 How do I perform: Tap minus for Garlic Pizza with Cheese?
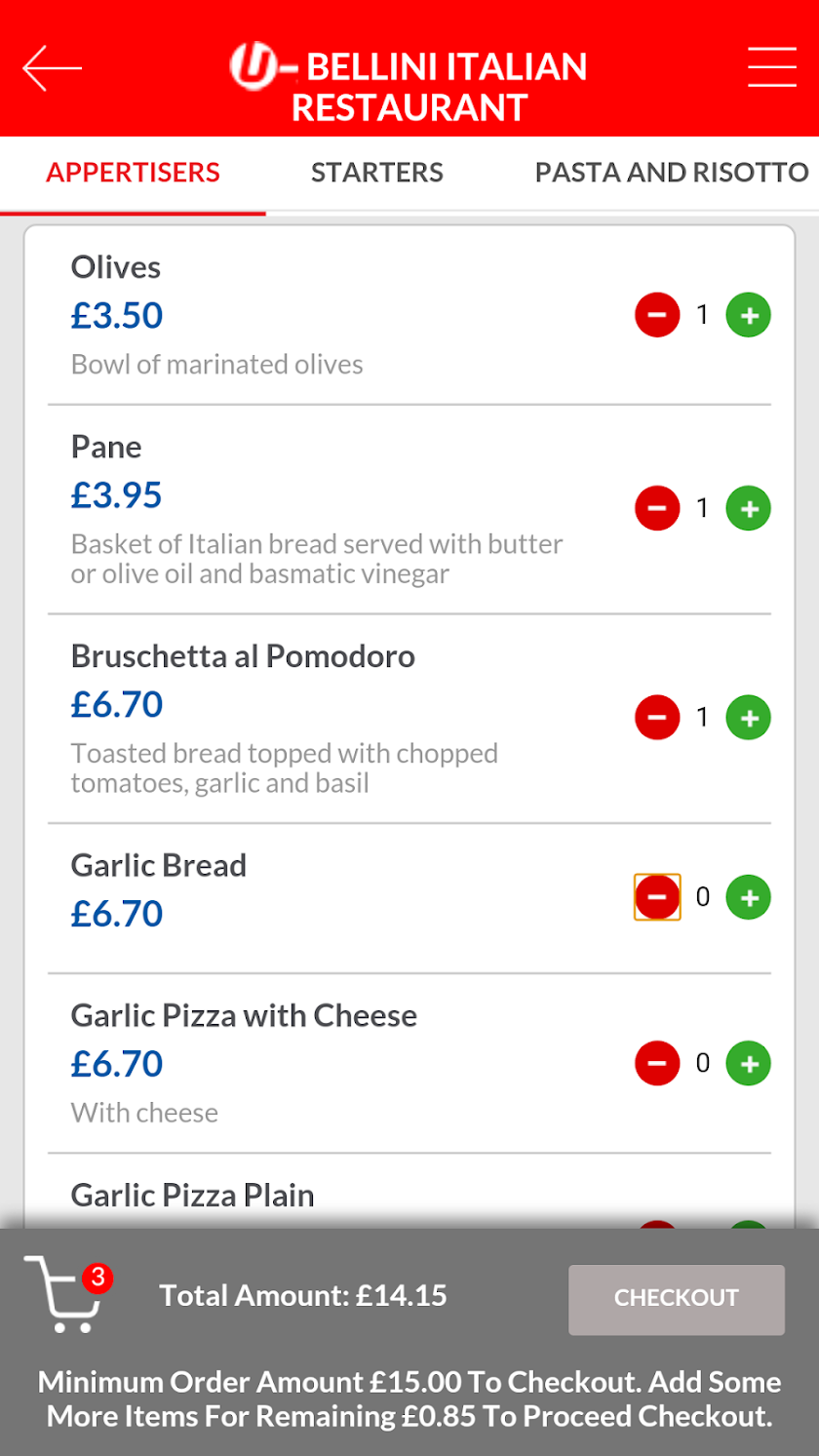pos(657,1062)
